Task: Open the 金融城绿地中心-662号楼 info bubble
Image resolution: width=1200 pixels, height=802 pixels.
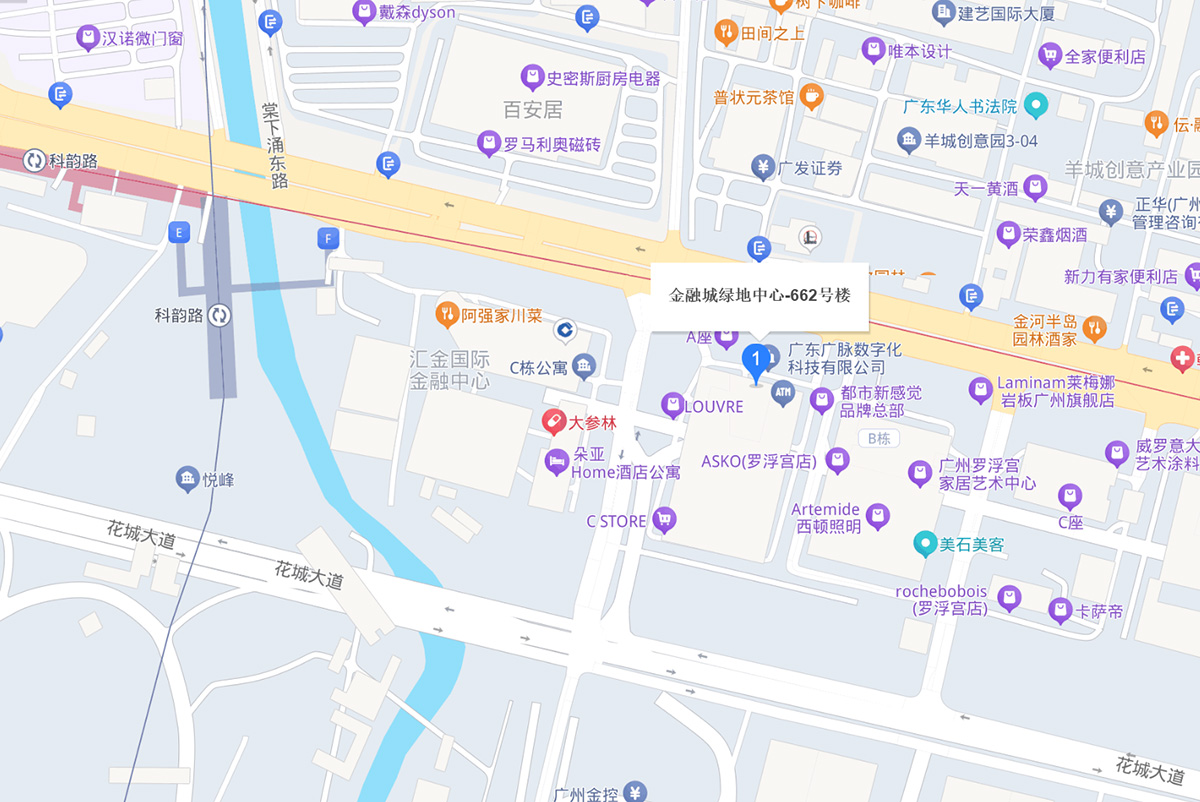Action: coord(760,295)
